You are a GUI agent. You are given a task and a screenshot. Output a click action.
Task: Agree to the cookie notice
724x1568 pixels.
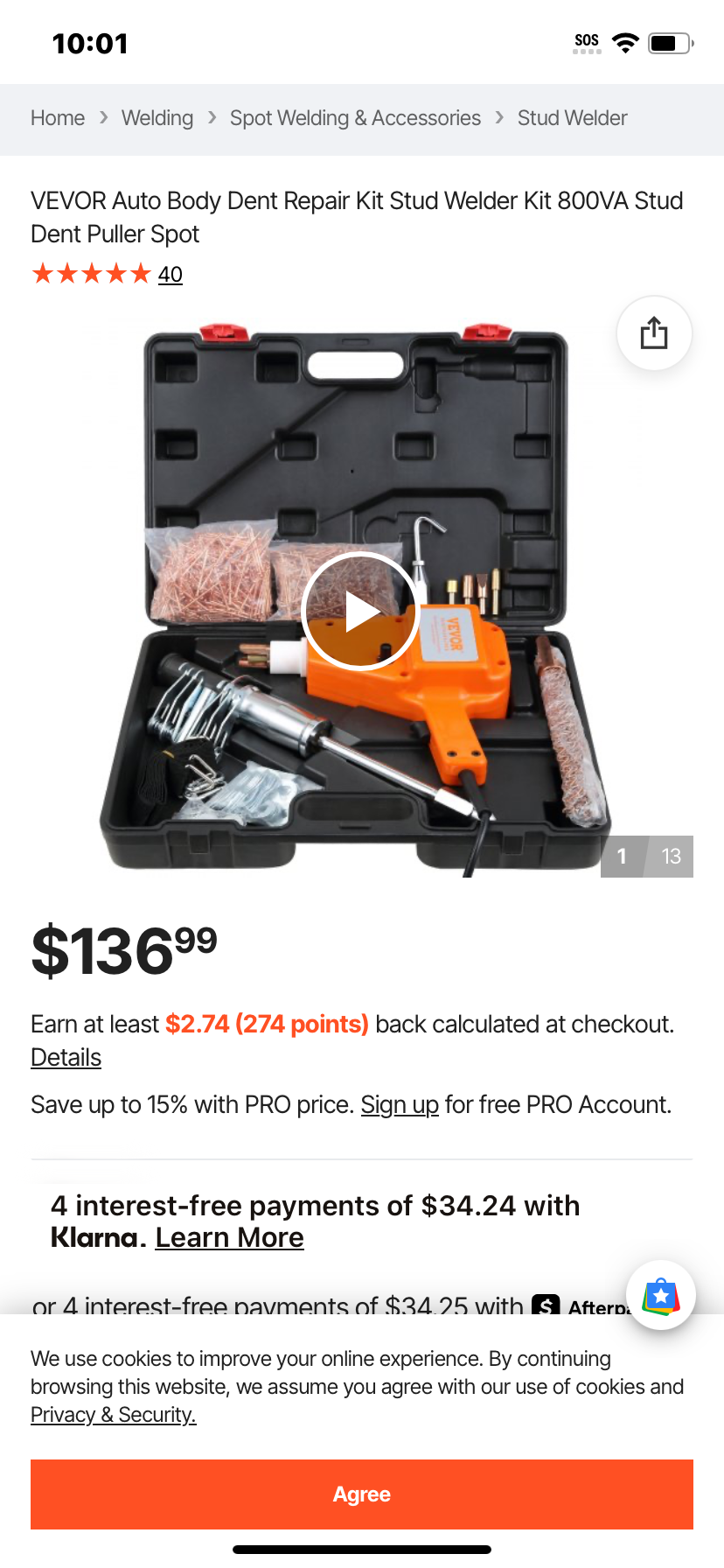tap(362, 1494)
